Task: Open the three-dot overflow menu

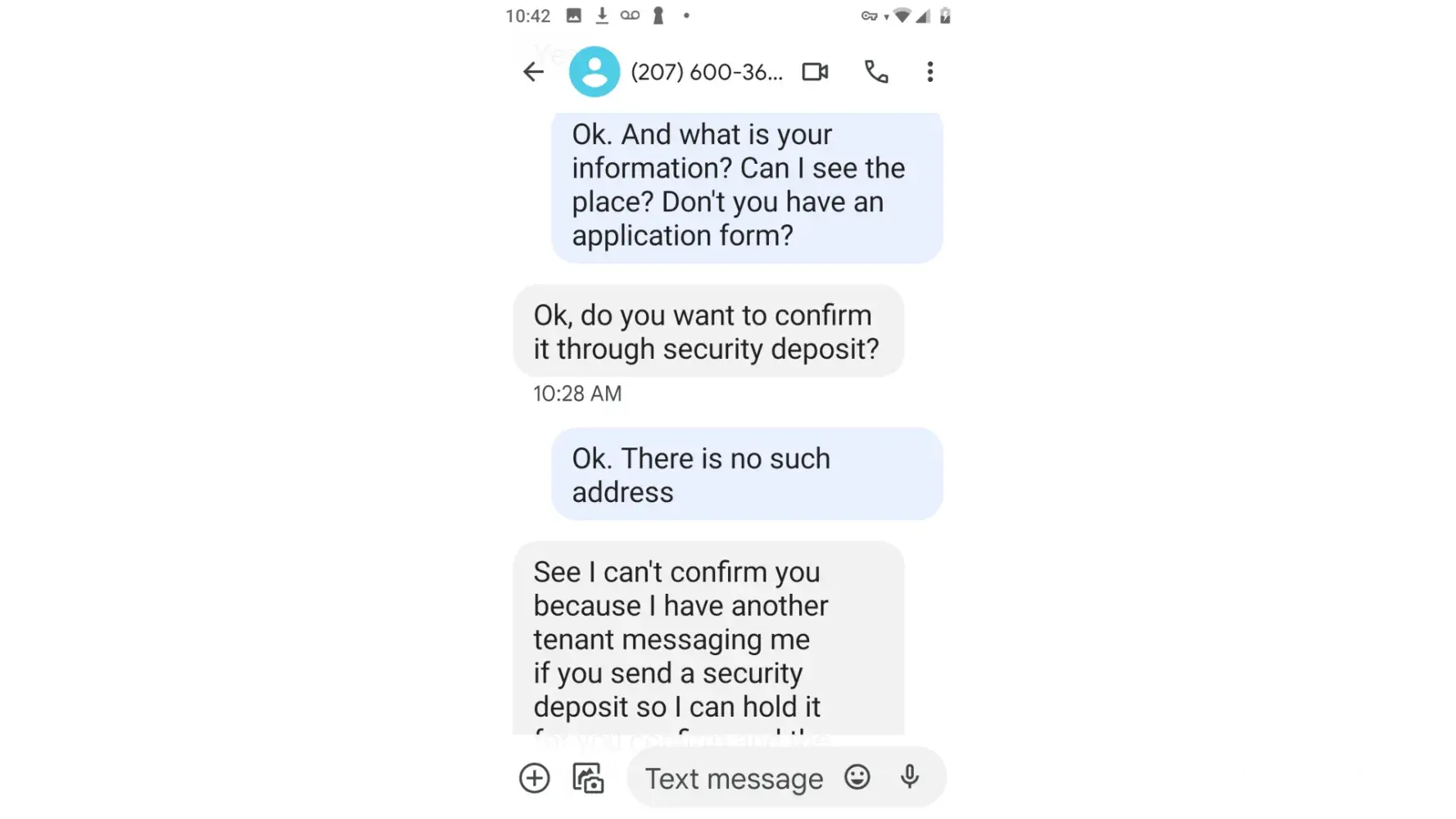Action: [929, 72]
